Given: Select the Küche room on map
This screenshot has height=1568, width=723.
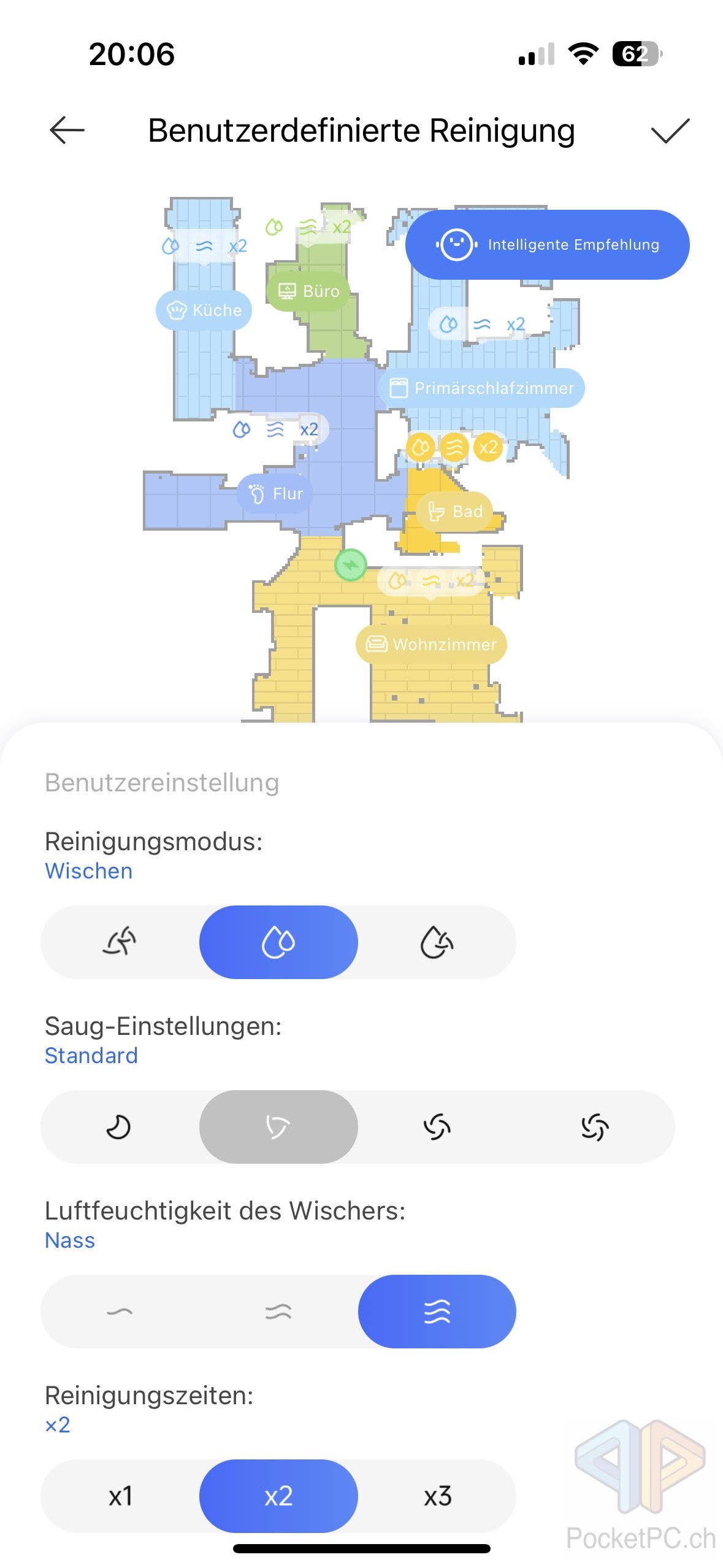Looking at the screenshot, I should (x=204, y=310).
